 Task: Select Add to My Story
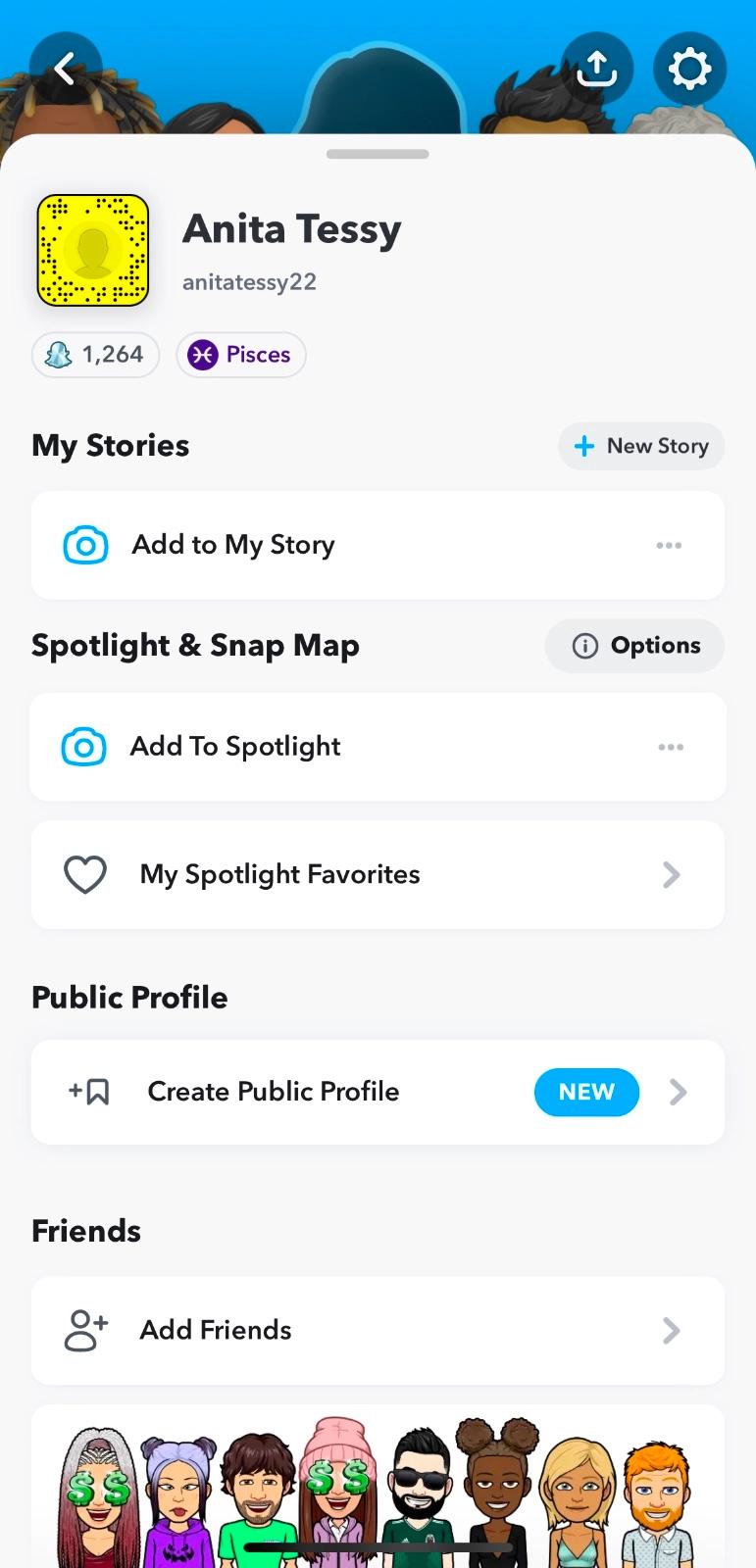click(378, 545)
